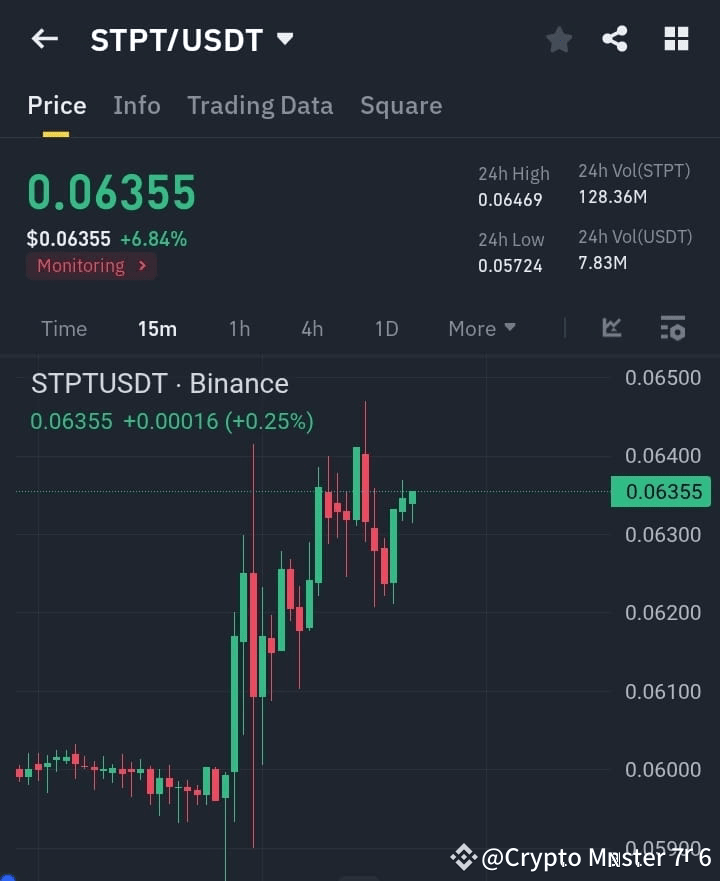The image size is (720, 881).
Task: Open the share icon for STPT/USDT
Action: 616,39
